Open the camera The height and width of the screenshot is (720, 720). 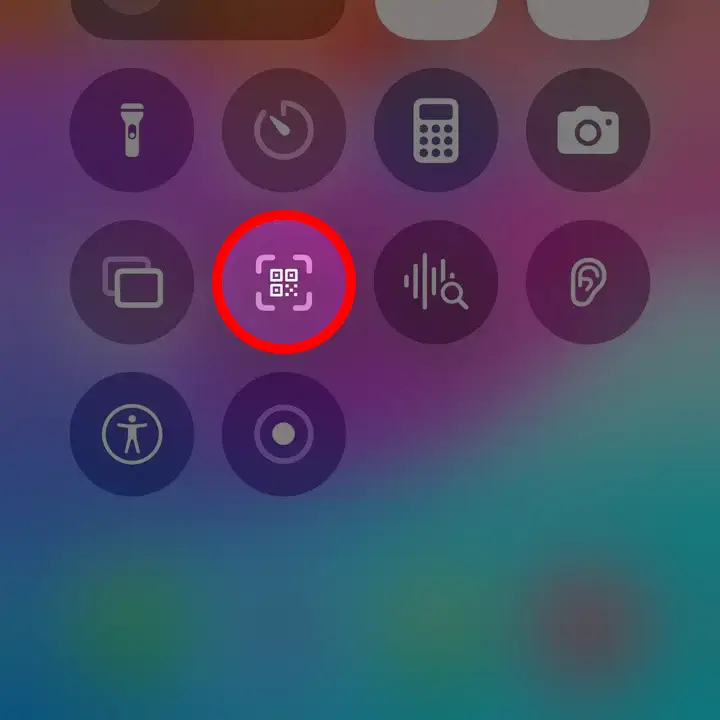coord(588,130)
